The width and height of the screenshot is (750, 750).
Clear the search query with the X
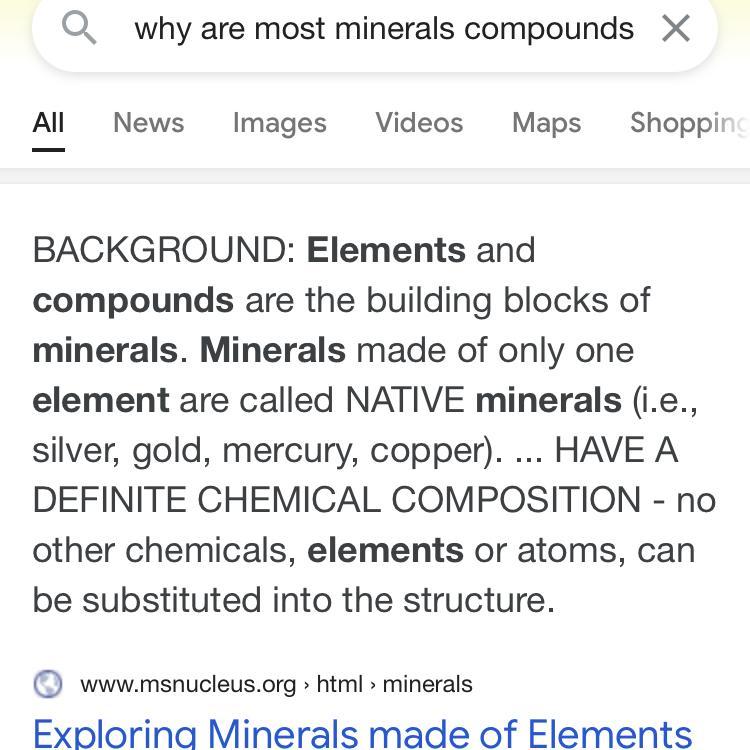(676, 29)
